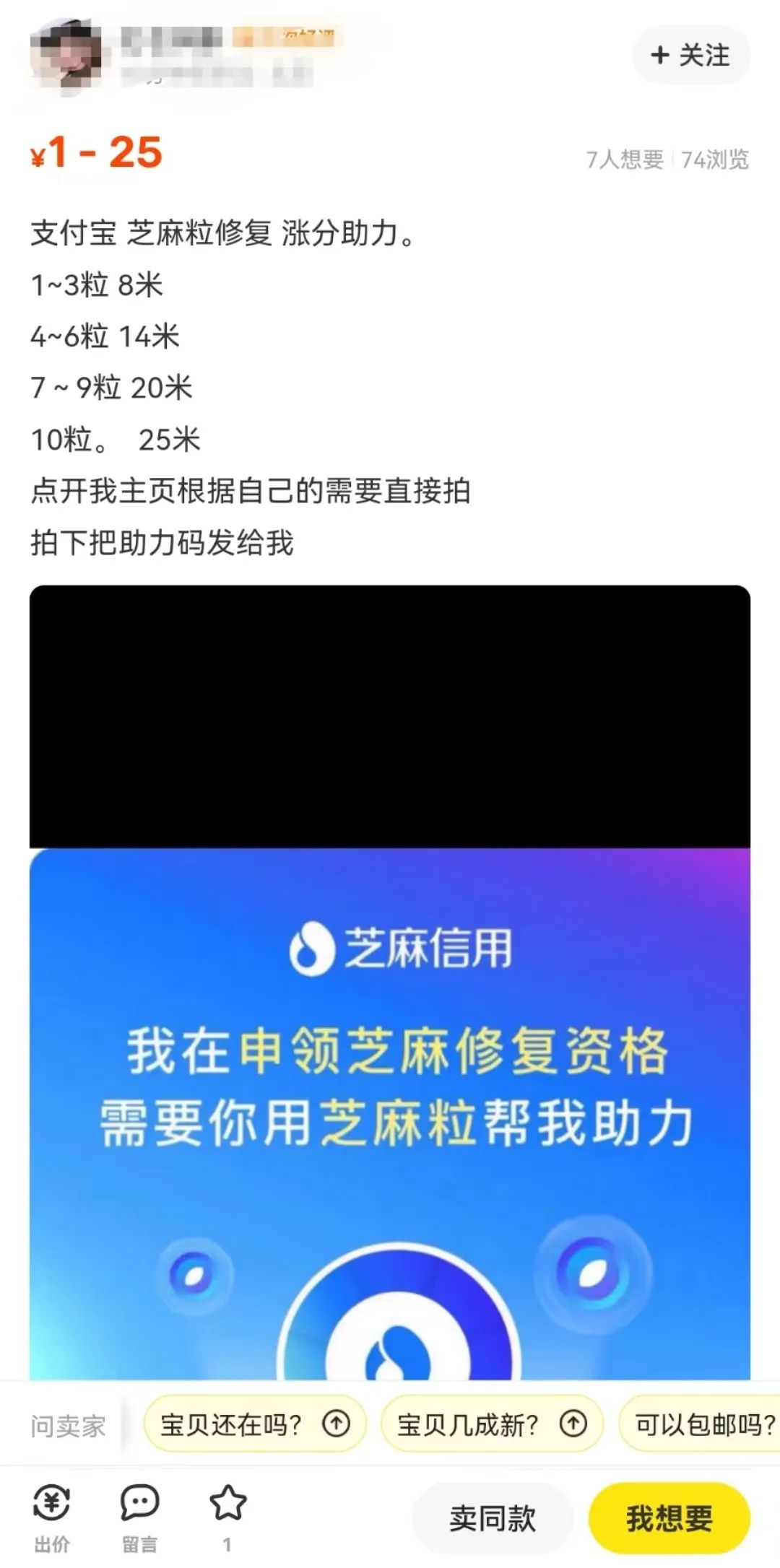Send quick question 宝贝几成新?
This screenshot has height=1568, width=780.
coord(491,1424)
